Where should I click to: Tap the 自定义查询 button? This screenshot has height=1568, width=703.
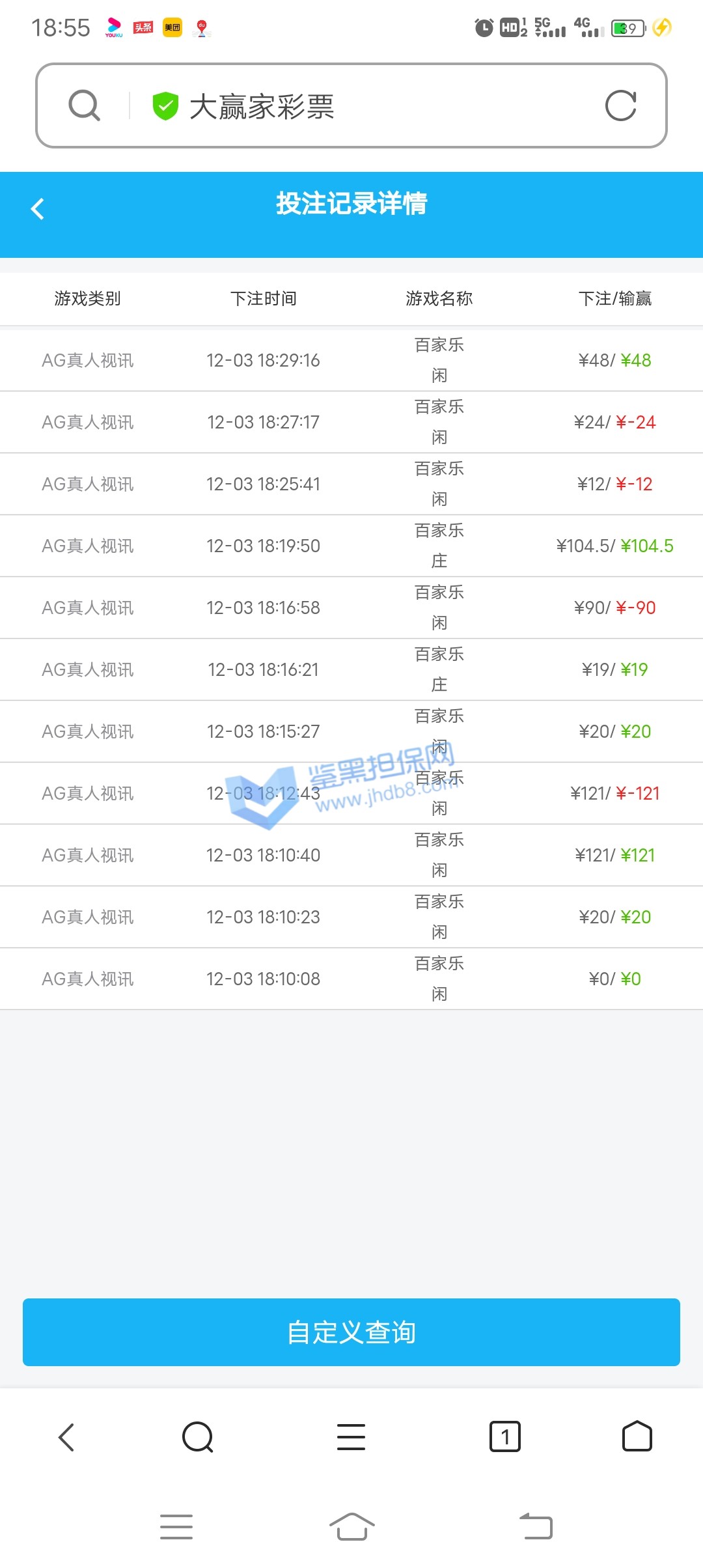click(351, 1332)
